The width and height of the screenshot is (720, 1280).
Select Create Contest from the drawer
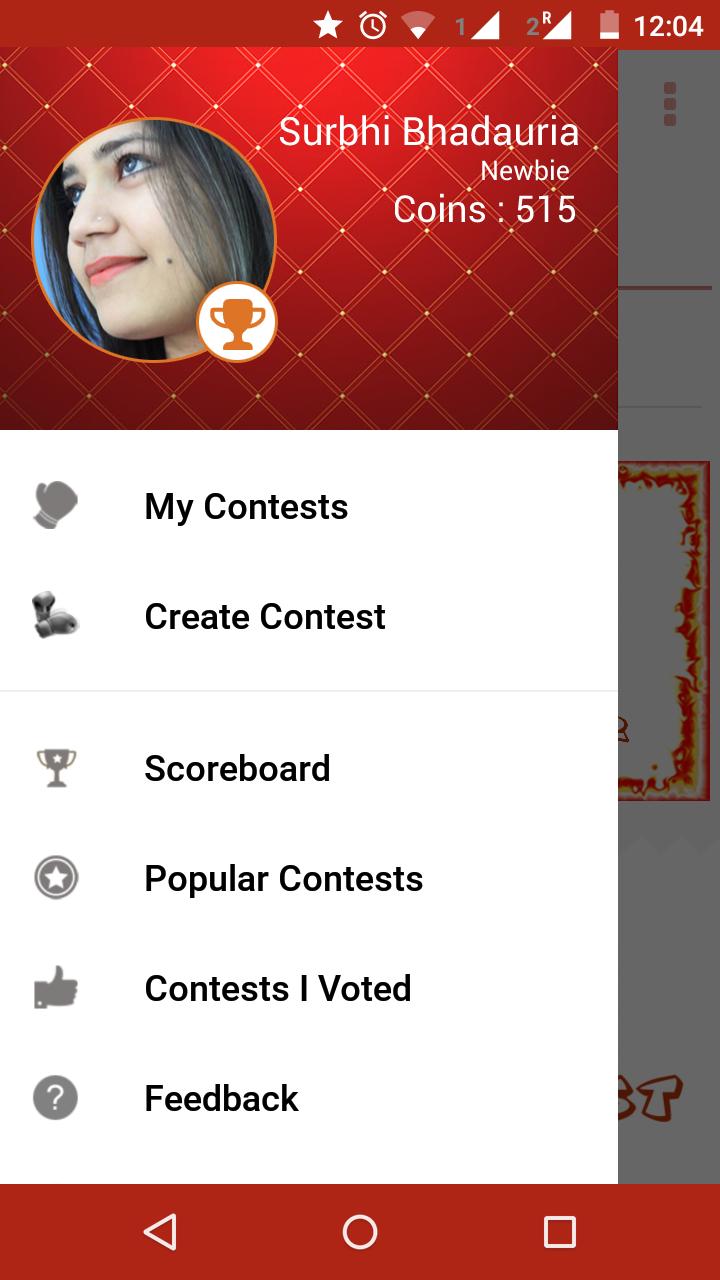click(264, 616)
